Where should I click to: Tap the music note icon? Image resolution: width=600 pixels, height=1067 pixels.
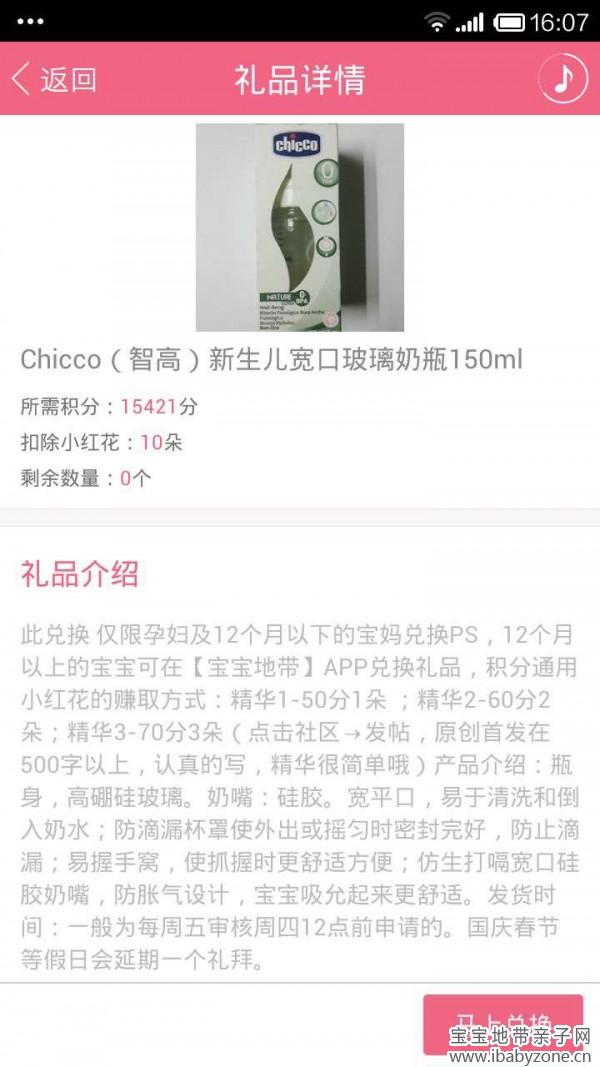coord(562,78)
